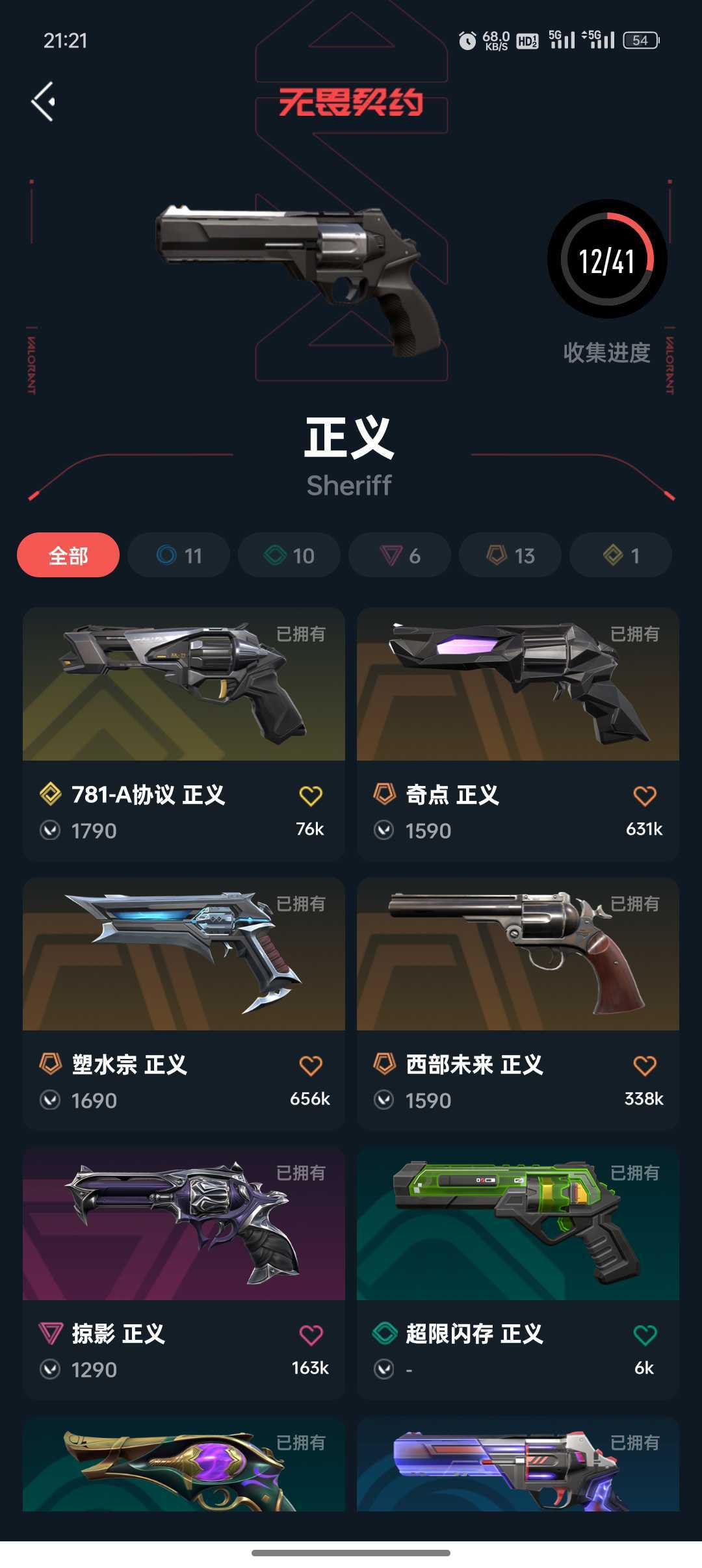Go back using the top-left arrow
702x1568 pixels.
pos(43,101)
